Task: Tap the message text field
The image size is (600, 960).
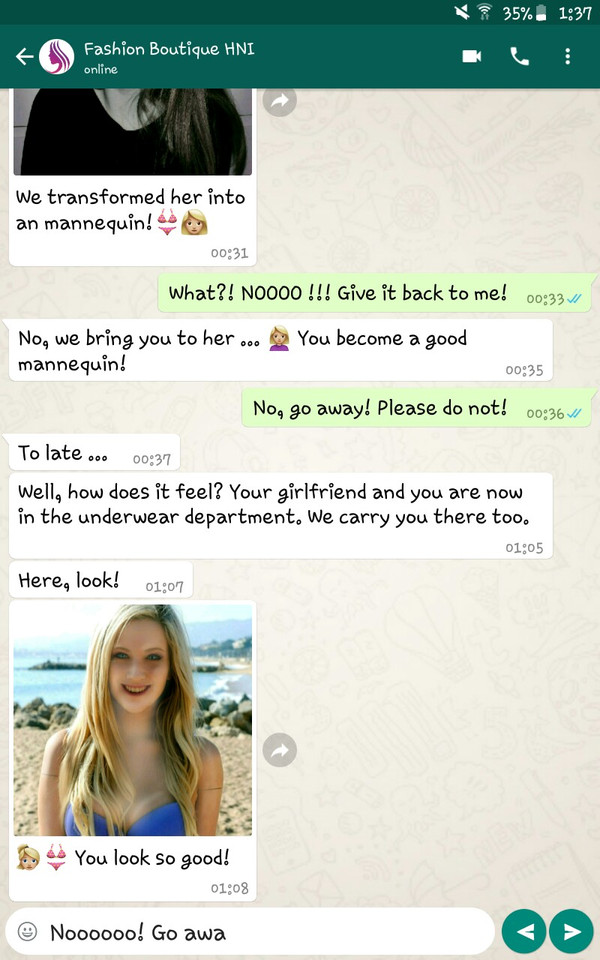Action: (260, 932)
